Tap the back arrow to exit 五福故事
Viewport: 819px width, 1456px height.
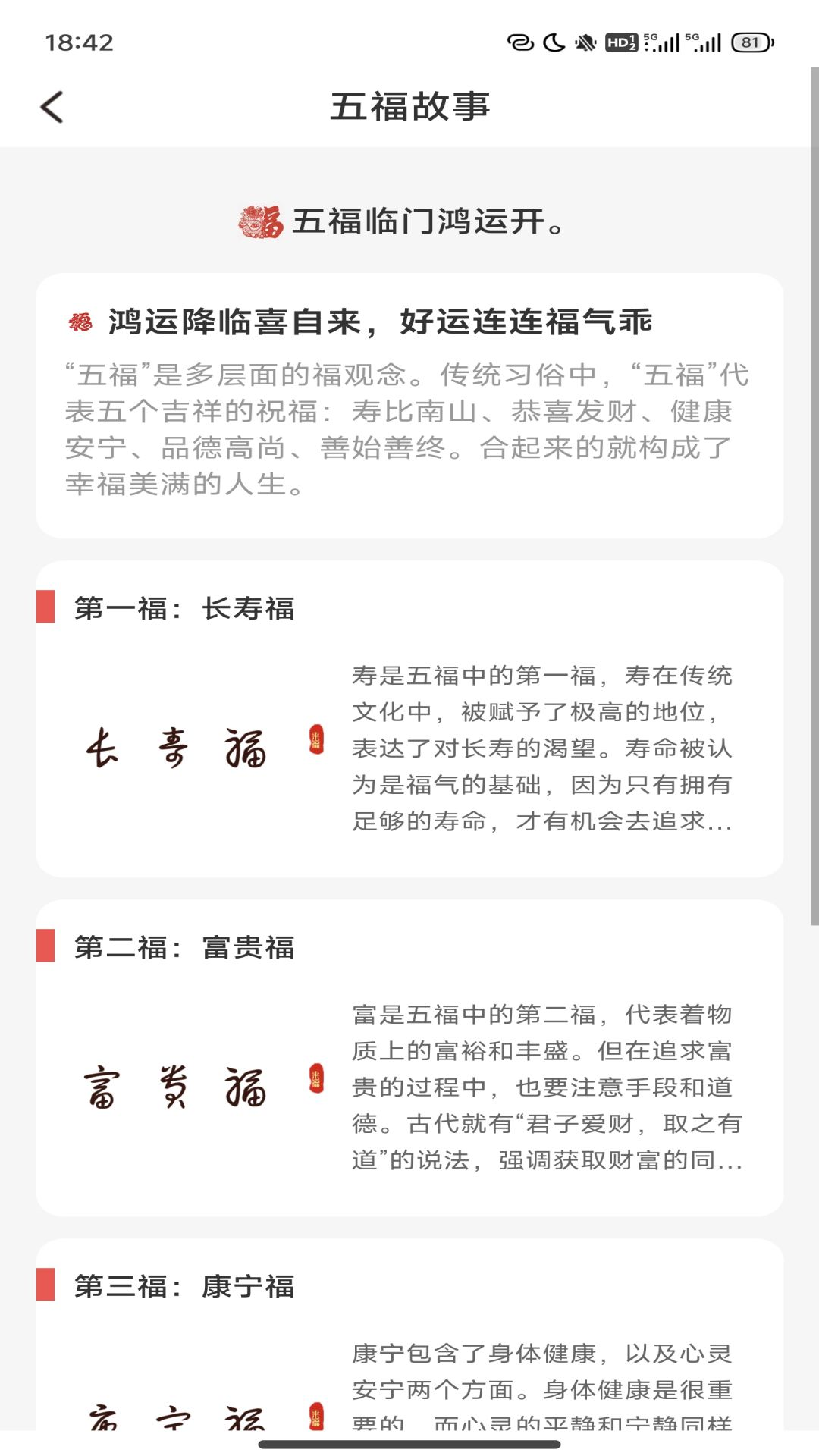coord(52,108)
